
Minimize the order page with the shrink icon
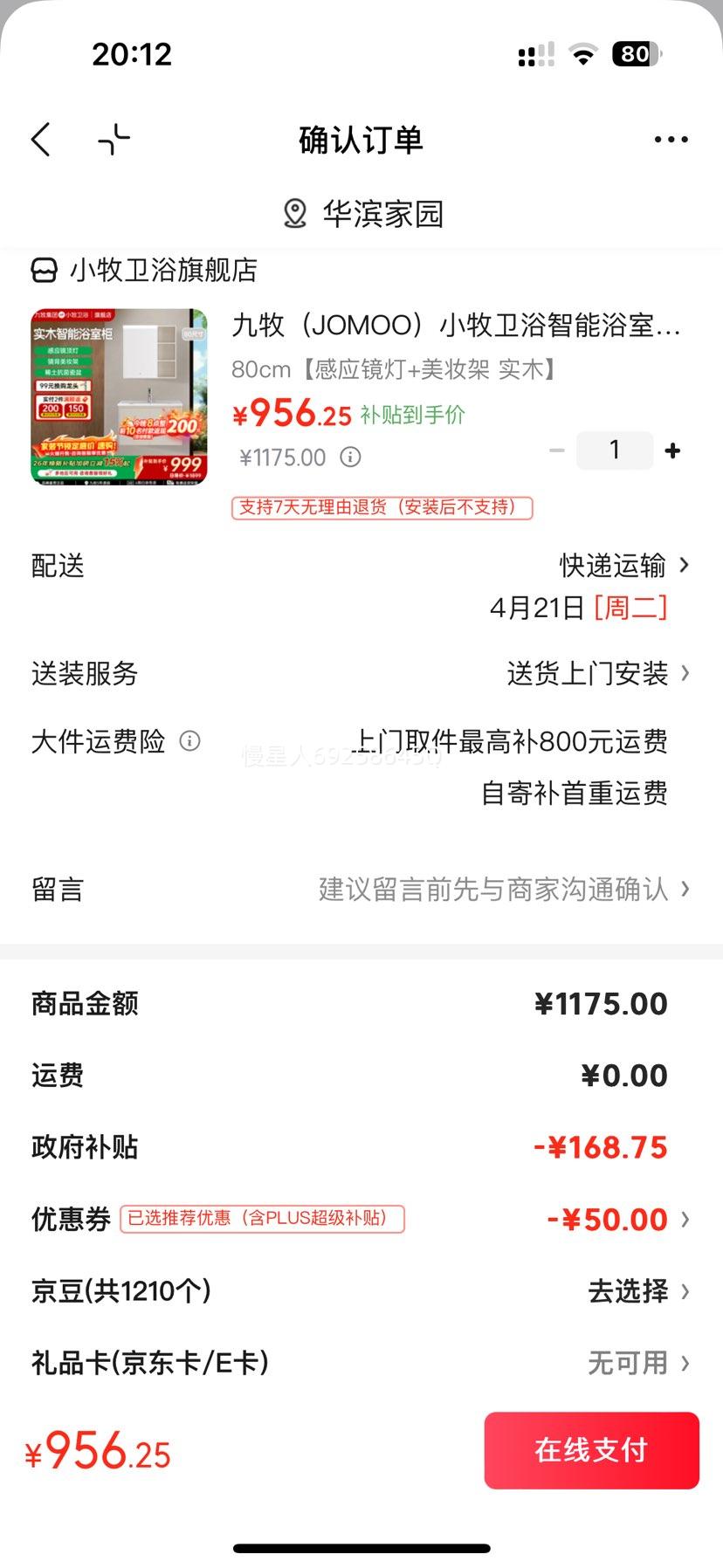[114, 140]
